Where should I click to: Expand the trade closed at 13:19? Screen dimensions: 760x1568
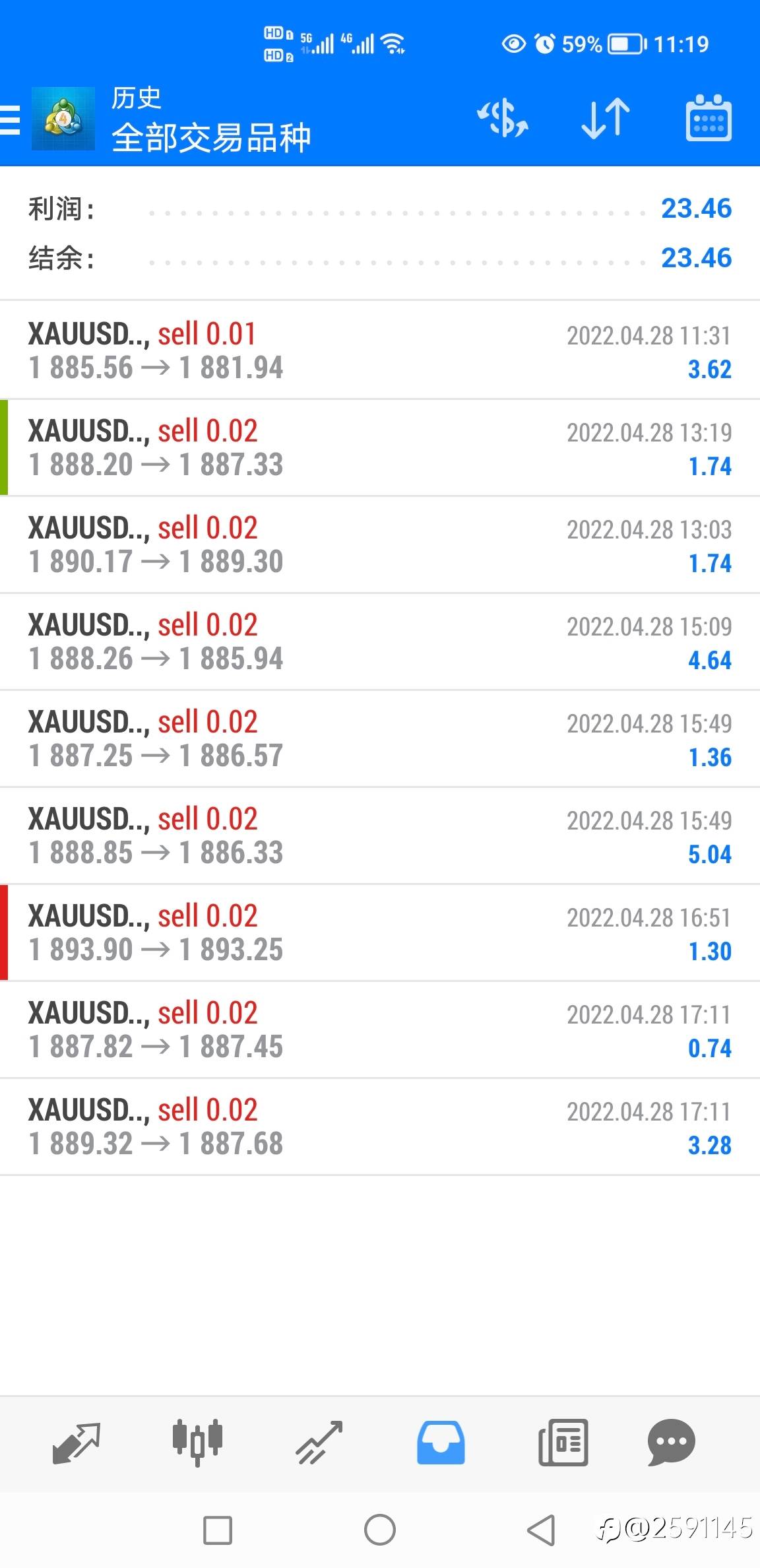tap(380, 447)
